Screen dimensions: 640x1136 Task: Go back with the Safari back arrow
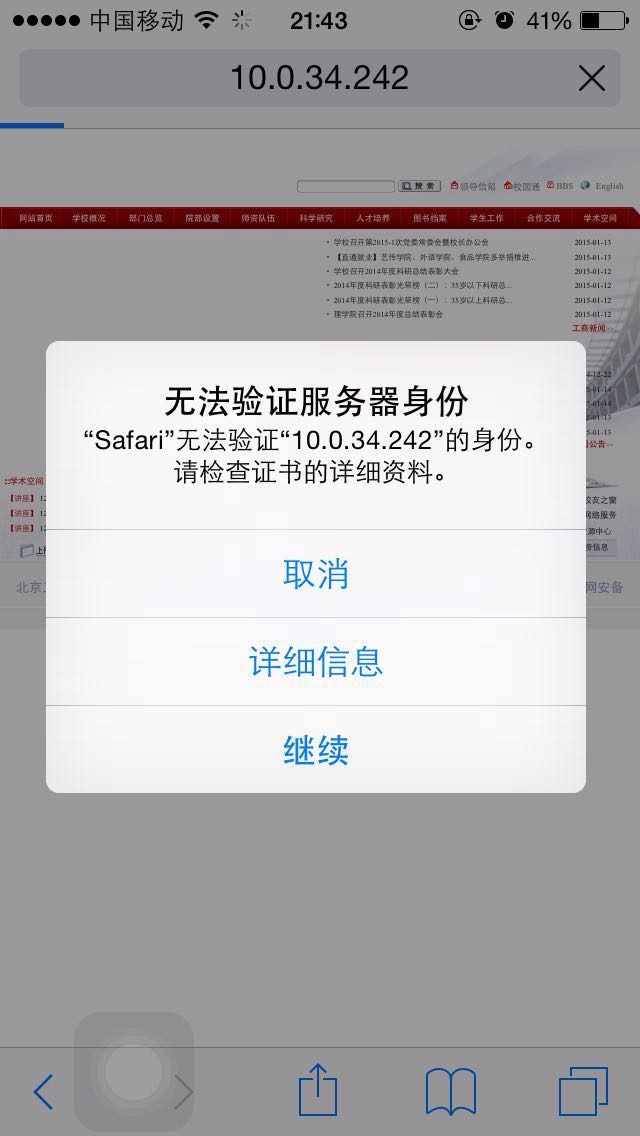pyautogui.click(x=43, y=1092)
